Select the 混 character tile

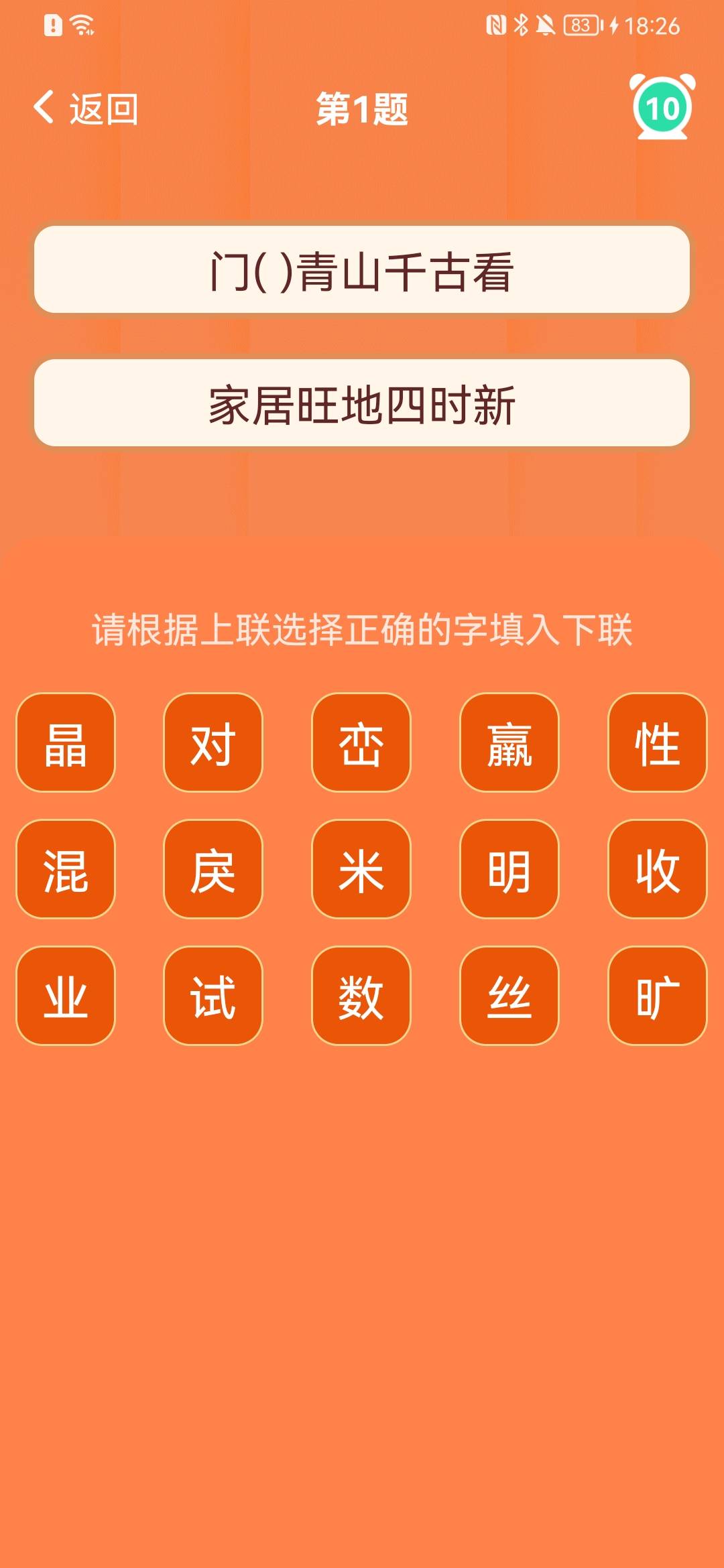point(66,869)
